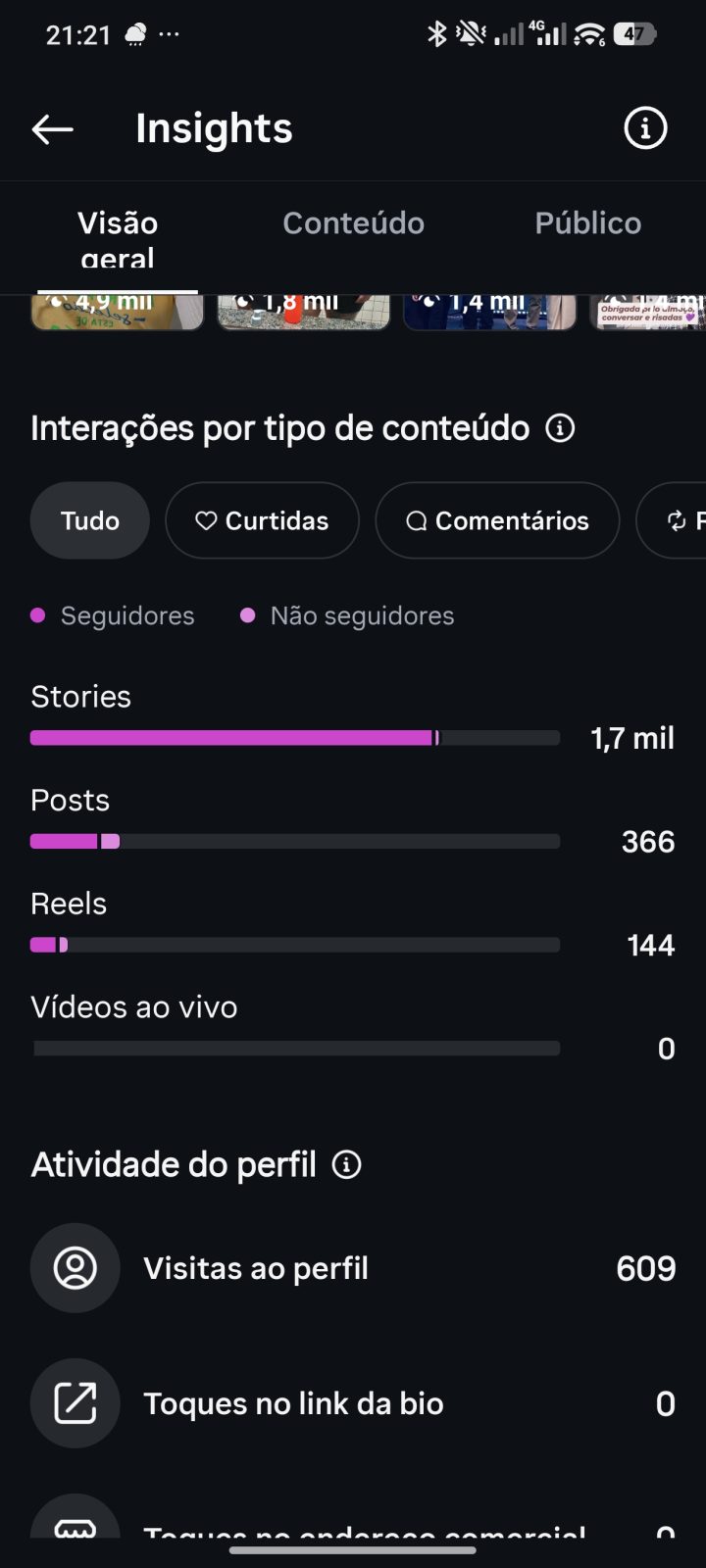Viewport: 706px width, 1568px height.
Task: Open the thumbnail with 4,9 mil views
Action: pos(118,312)
